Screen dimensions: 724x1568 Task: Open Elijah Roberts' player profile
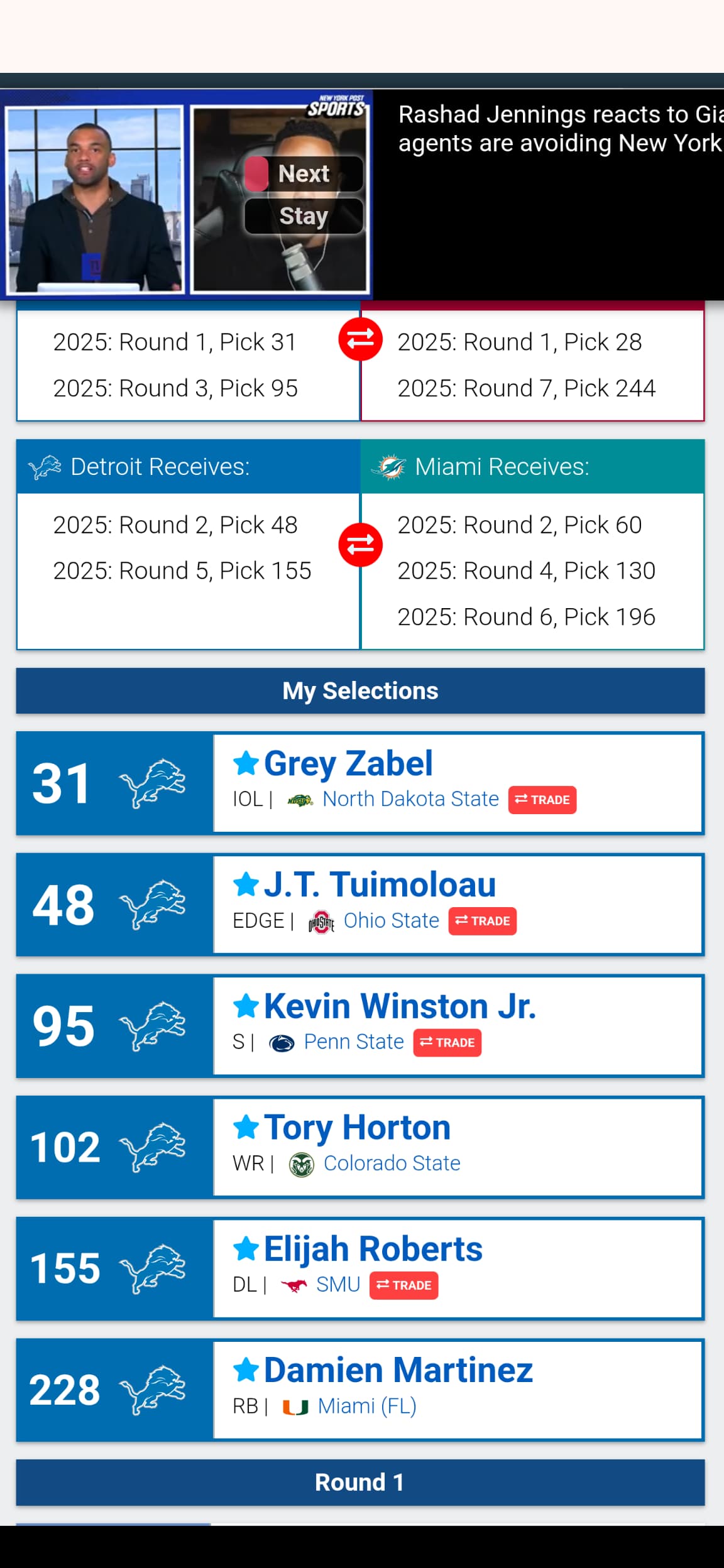click(x=373, y=1248)
